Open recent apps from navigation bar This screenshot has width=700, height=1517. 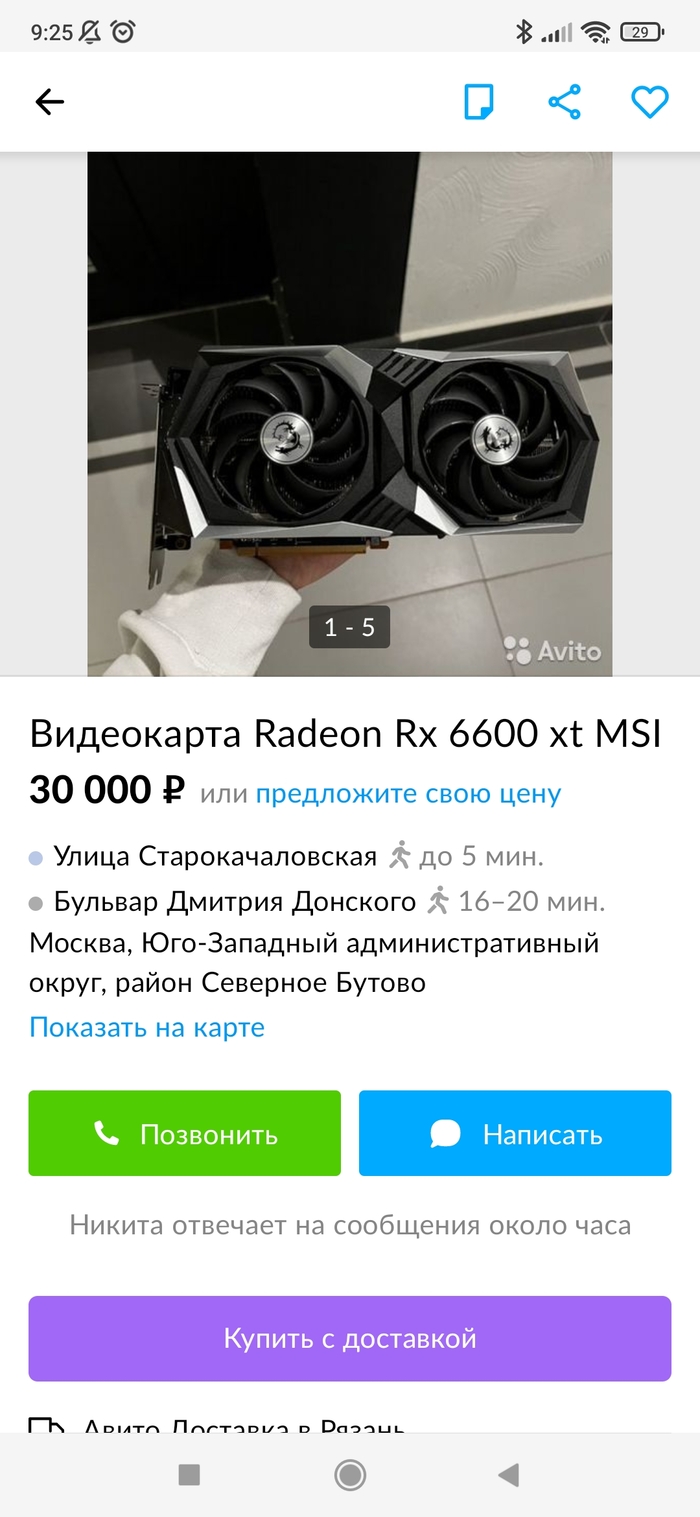(x=189, y=1475)
